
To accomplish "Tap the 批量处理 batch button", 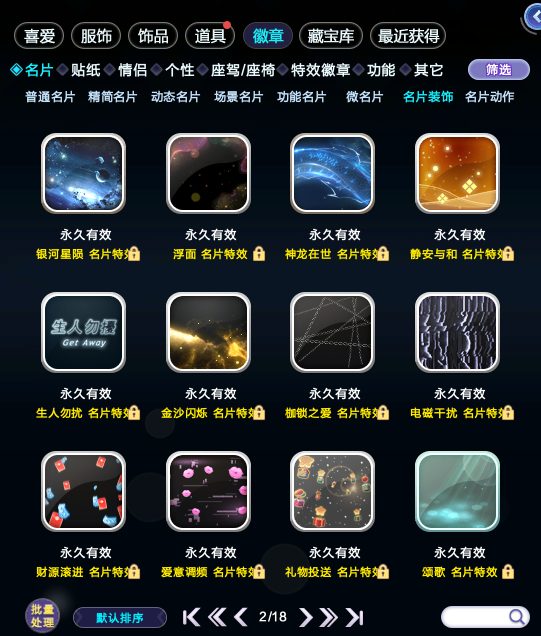I will click(x=43, y=616).
